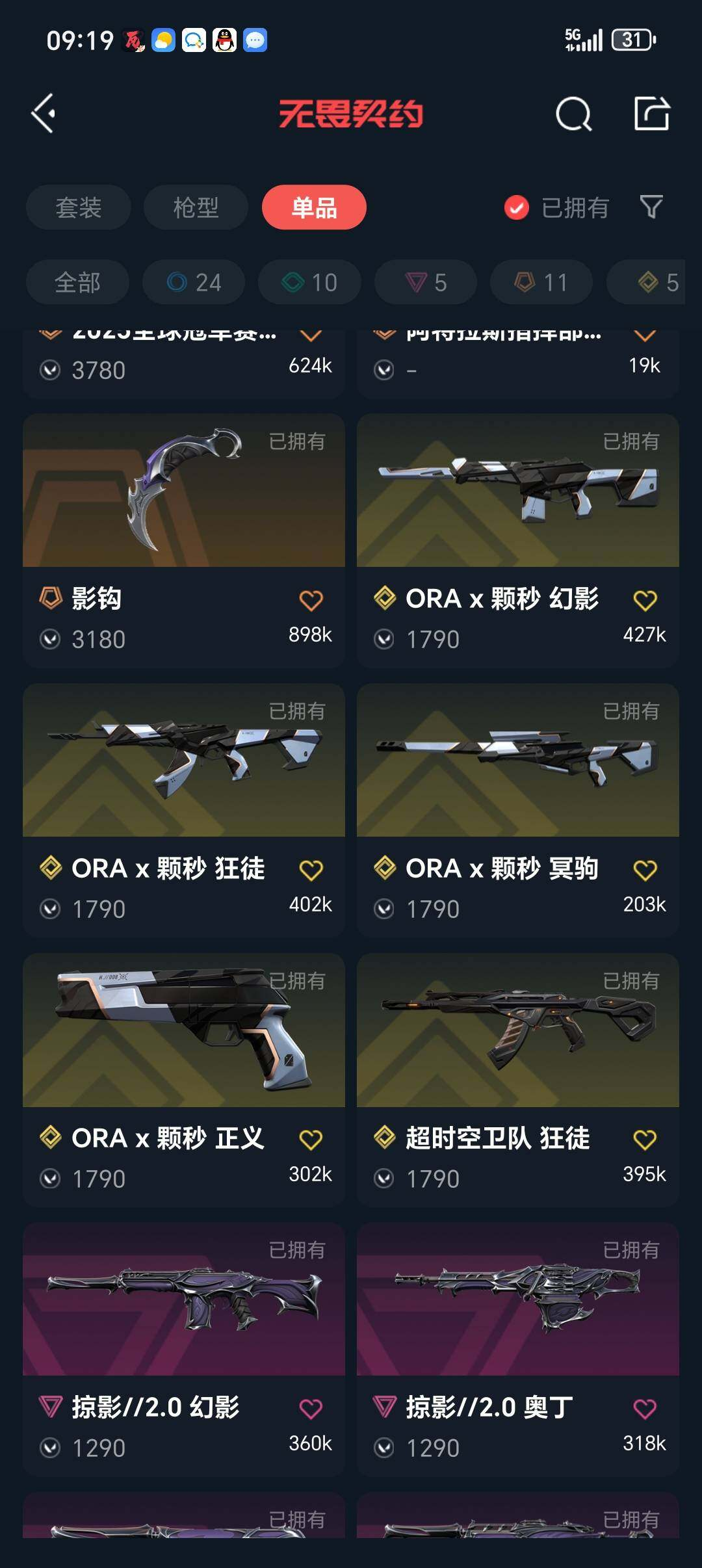
Task: Switch to the 套装 tab
Action: click(79, 207)
